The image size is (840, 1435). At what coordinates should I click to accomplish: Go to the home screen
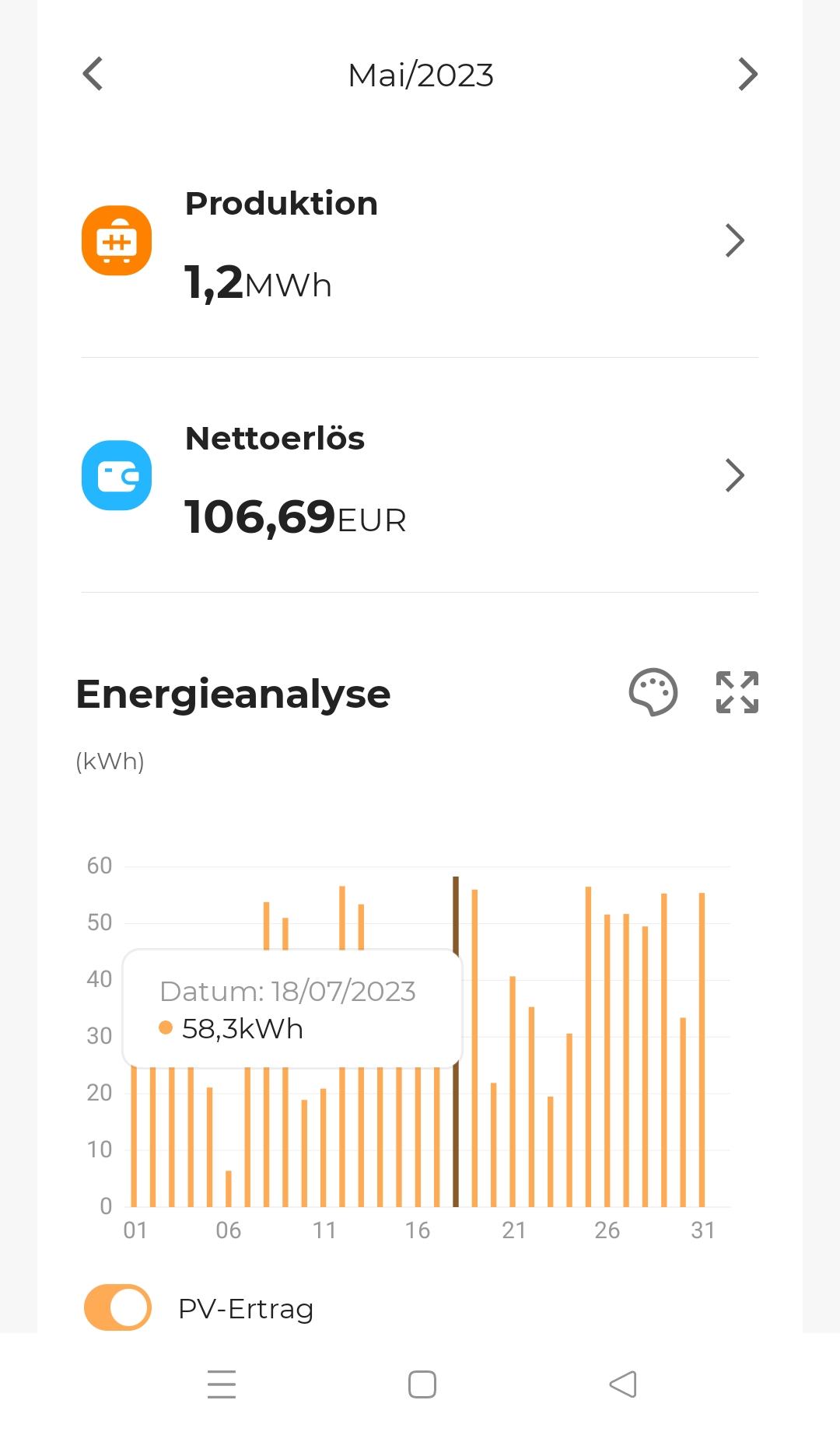(422, 1384)
